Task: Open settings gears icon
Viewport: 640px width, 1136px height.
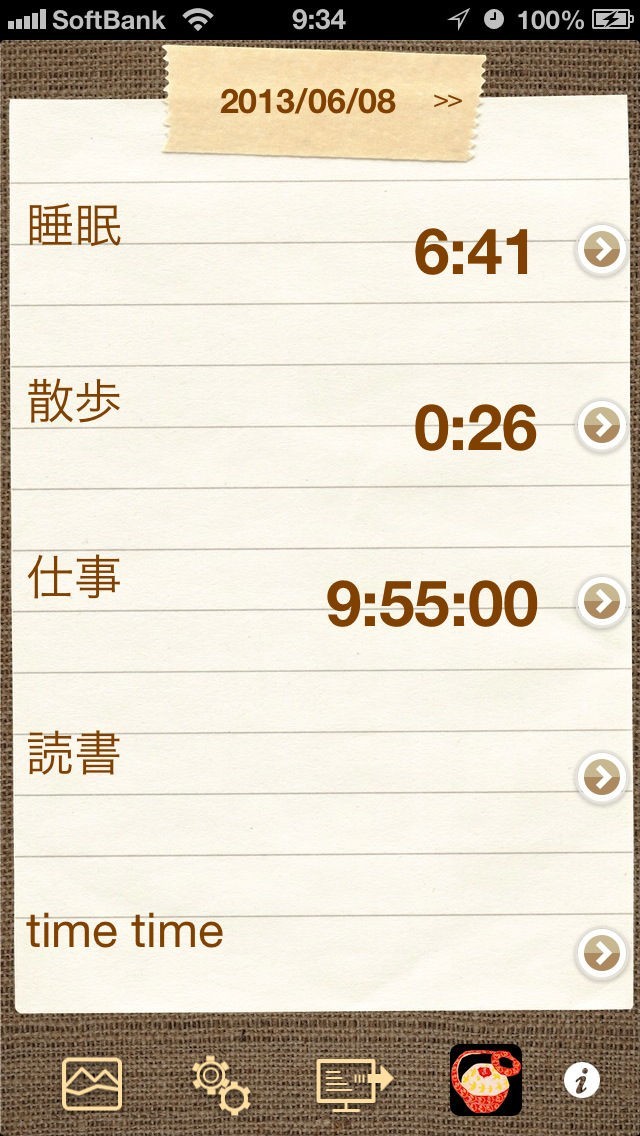Action: [x=221, y=1084]
